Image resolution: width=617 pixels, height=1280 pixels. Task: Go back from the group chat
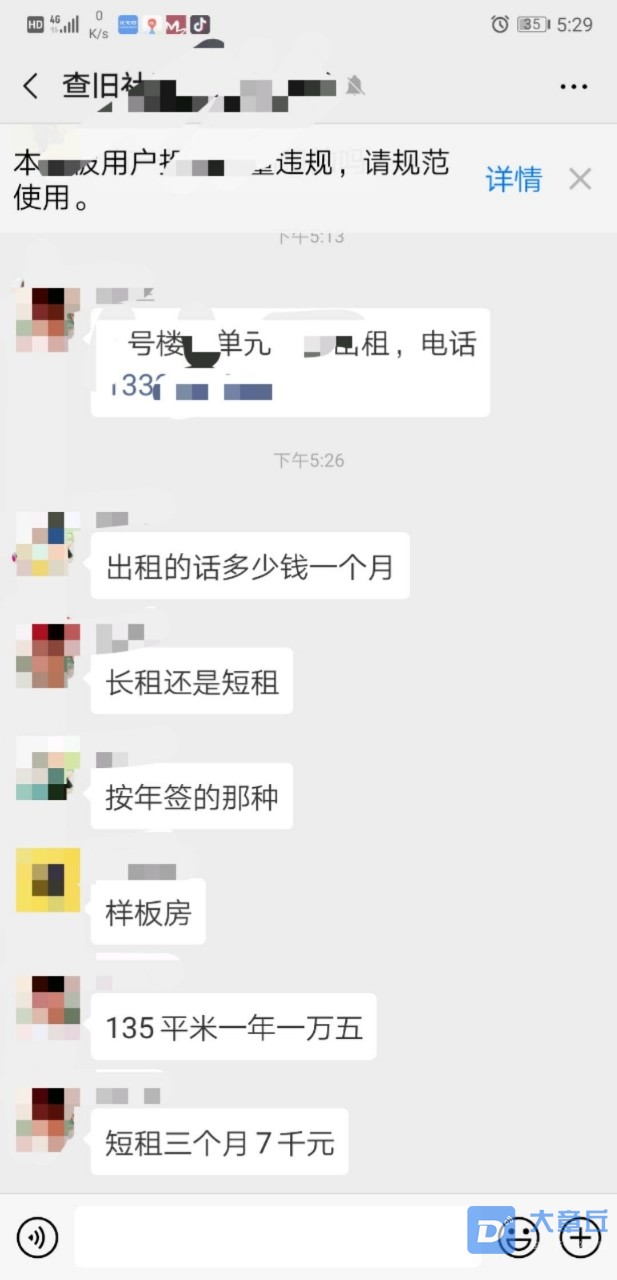(31, 86)
